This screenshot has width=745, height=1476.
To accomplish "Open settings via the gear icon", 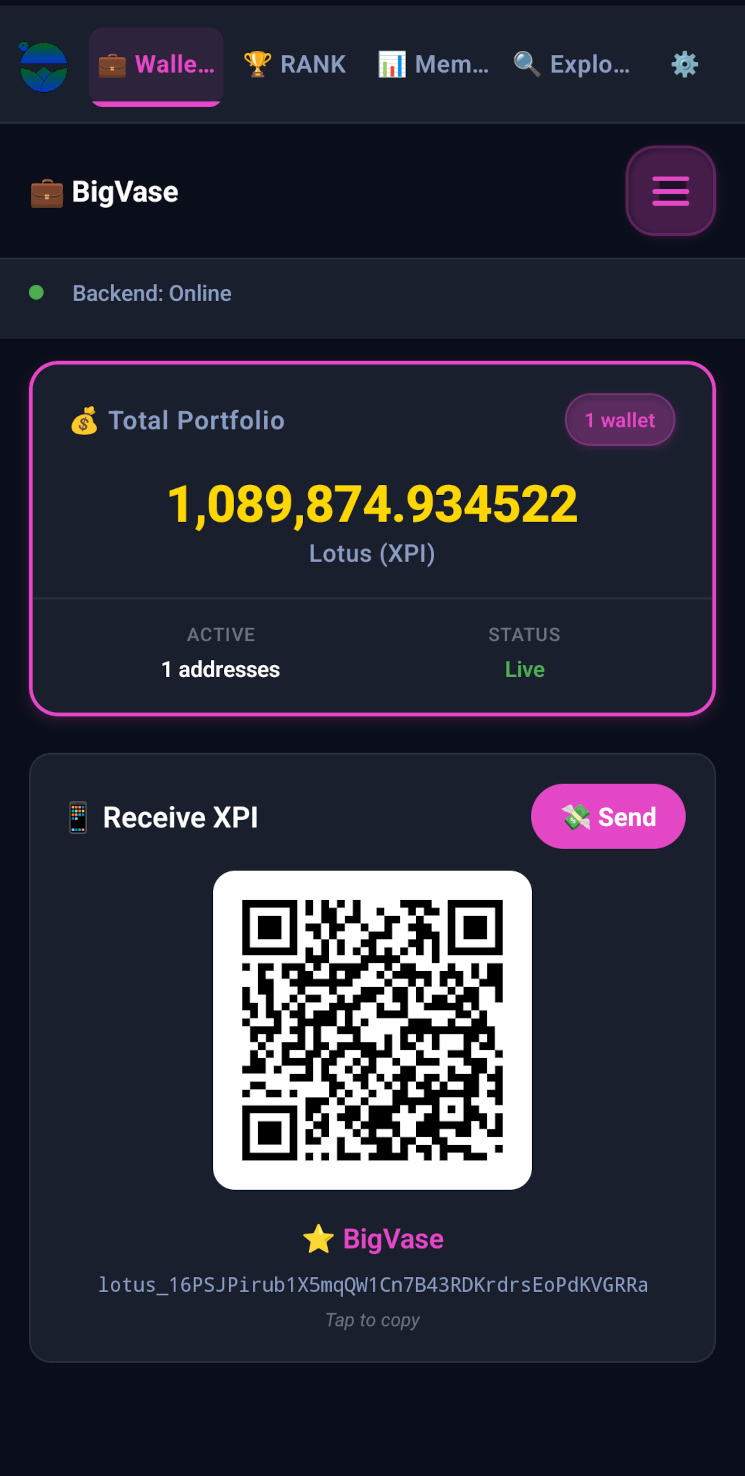I will (x=684, y=63).
